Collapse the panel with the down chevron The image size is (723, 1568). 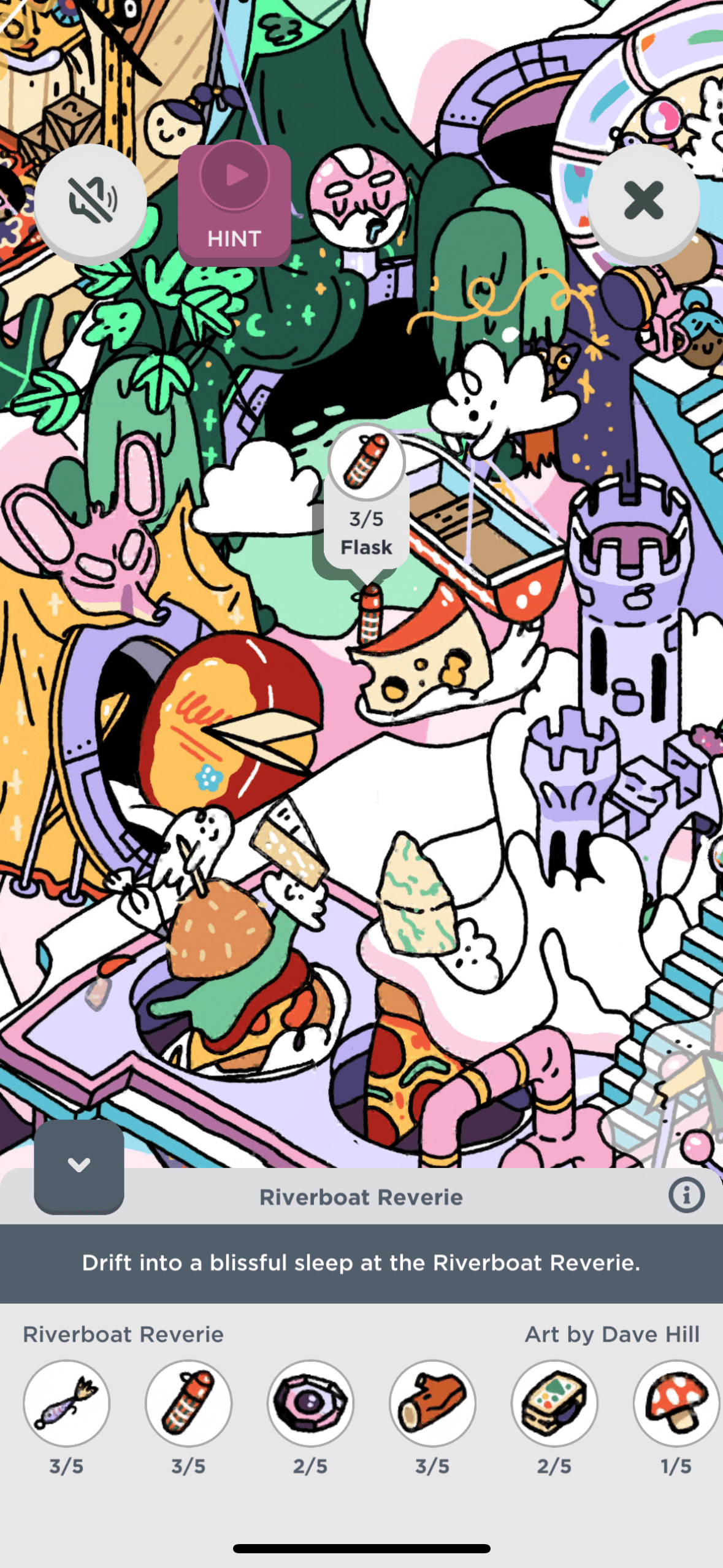79,1165
